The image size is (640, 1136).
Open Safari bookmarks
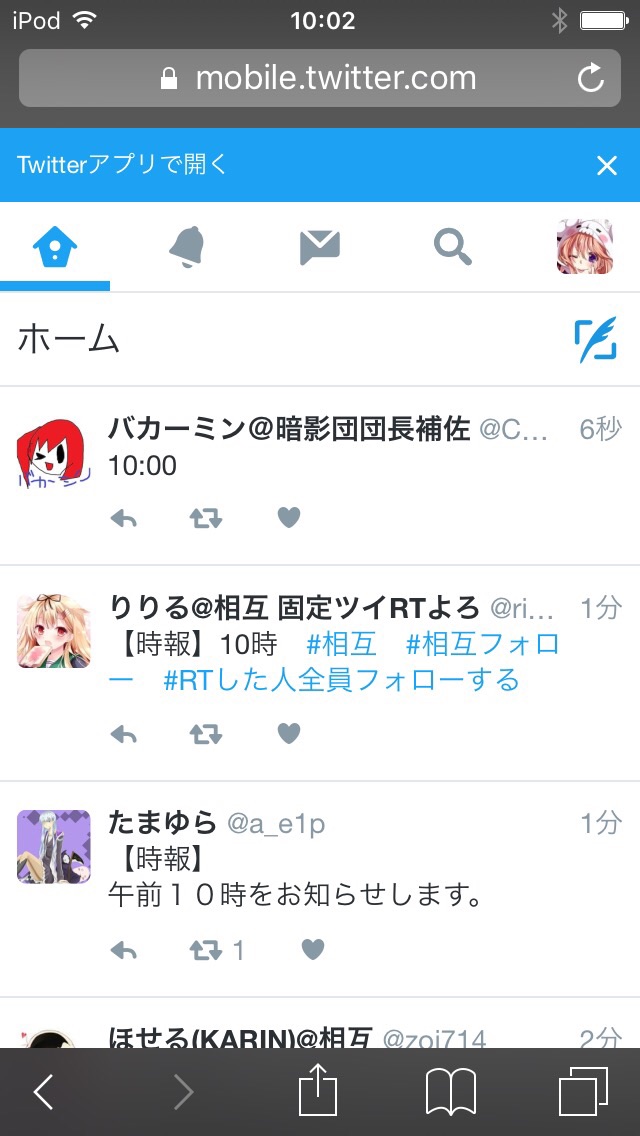click(x=451, y=1092)
